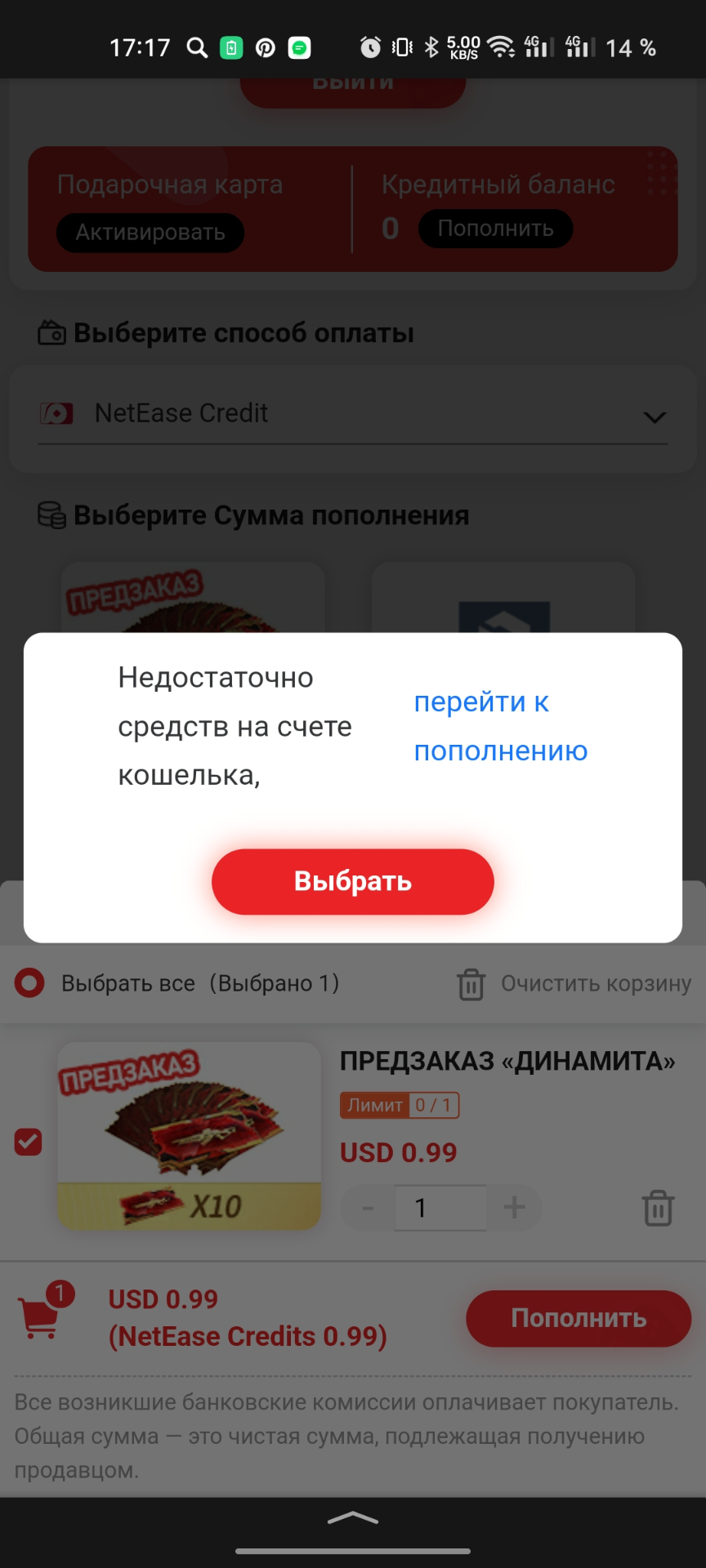Delete the ПРЕДЗАКАЗ «ДИНАМИТА» item via its trash icon
Image resolution: width=706 pixels, height=1568 pixels.
(x=658, y=1208)
